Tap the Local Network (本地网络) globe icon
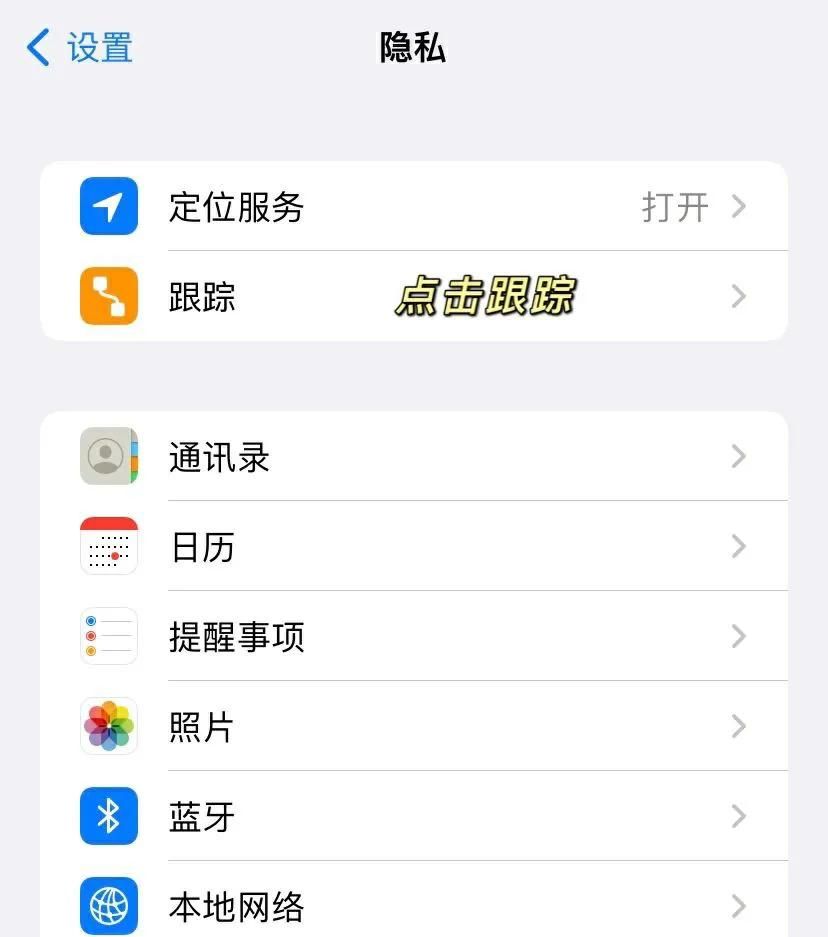Screen dimensions: 828x937 (x=109, y=906)
